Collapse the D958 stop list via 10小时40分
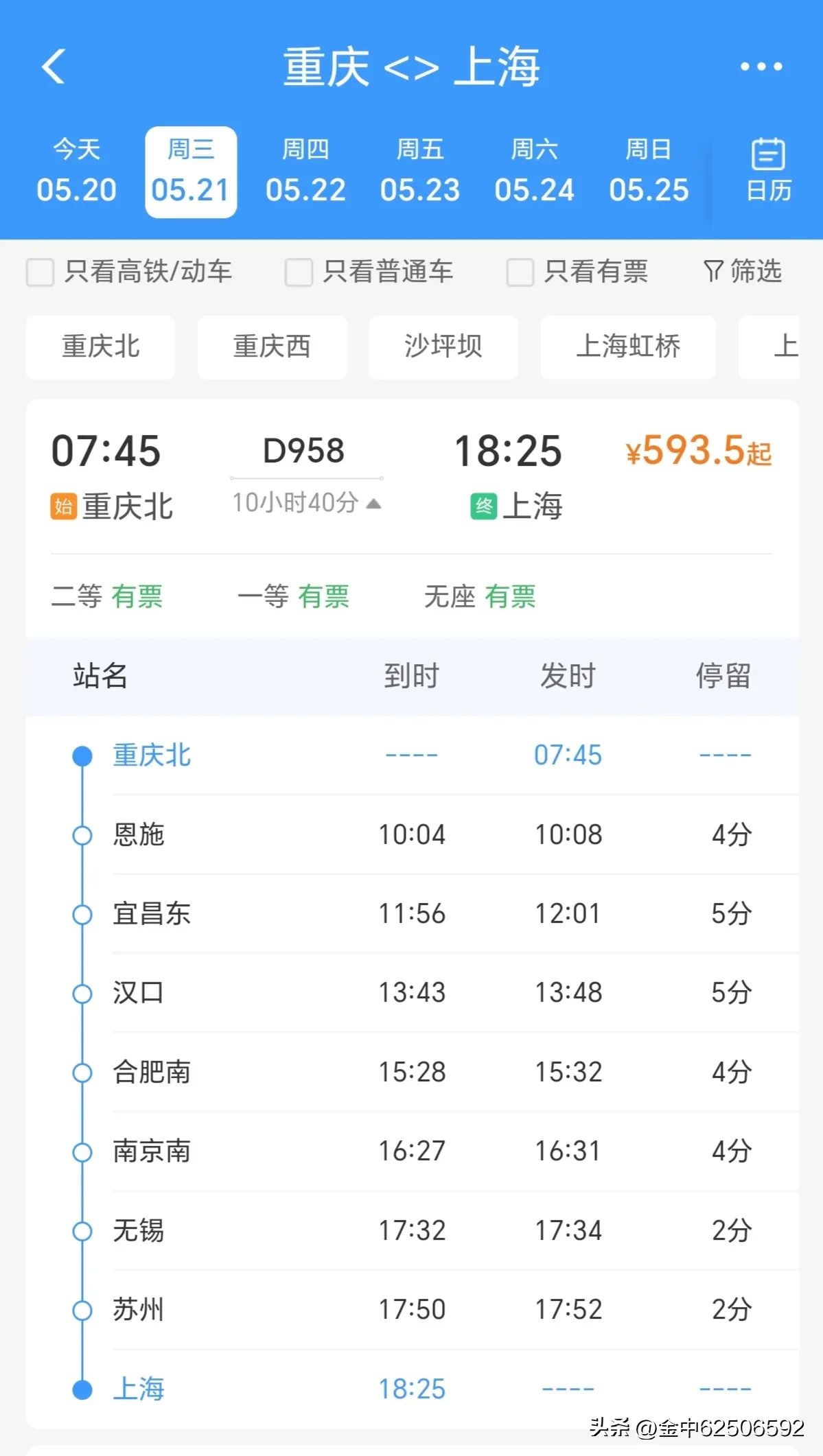This screenshot has width=823, height=1456. click(x=306, y=503)
